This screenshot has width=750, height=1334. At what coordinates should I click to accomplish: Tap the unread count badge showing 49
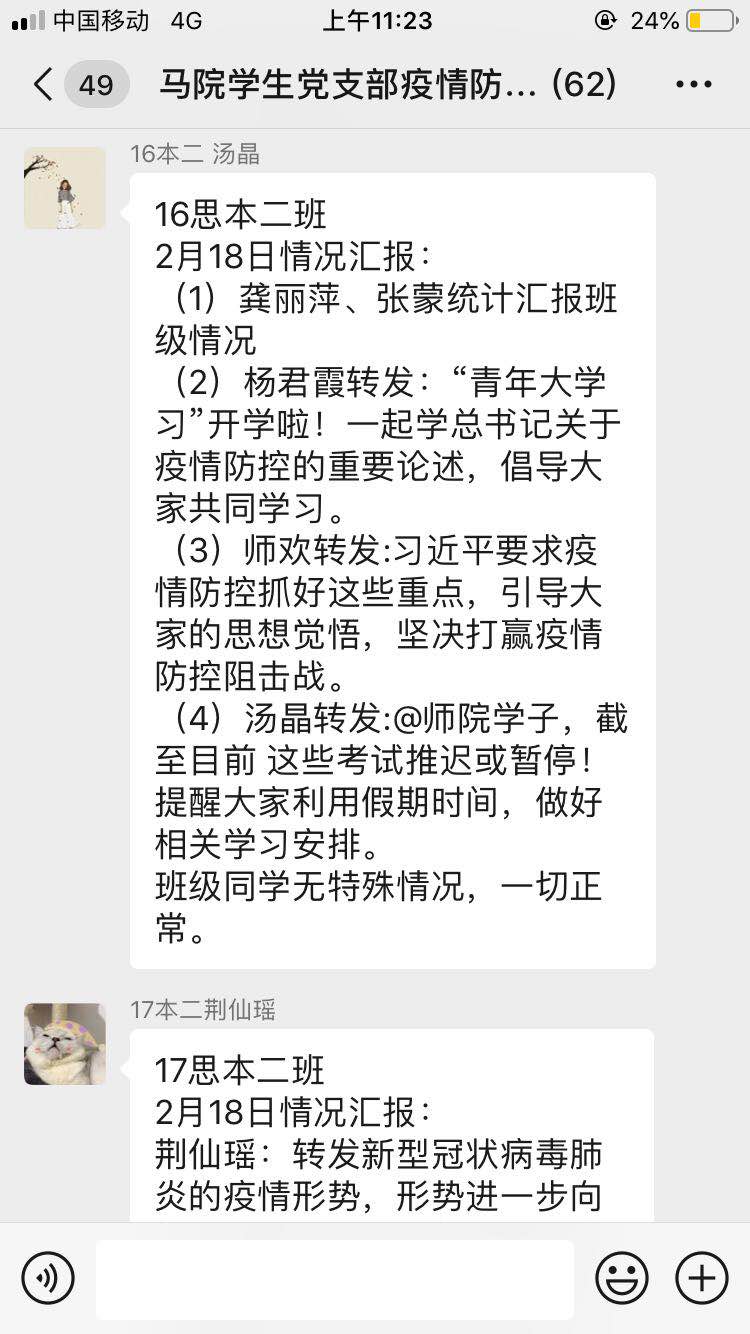97,84
